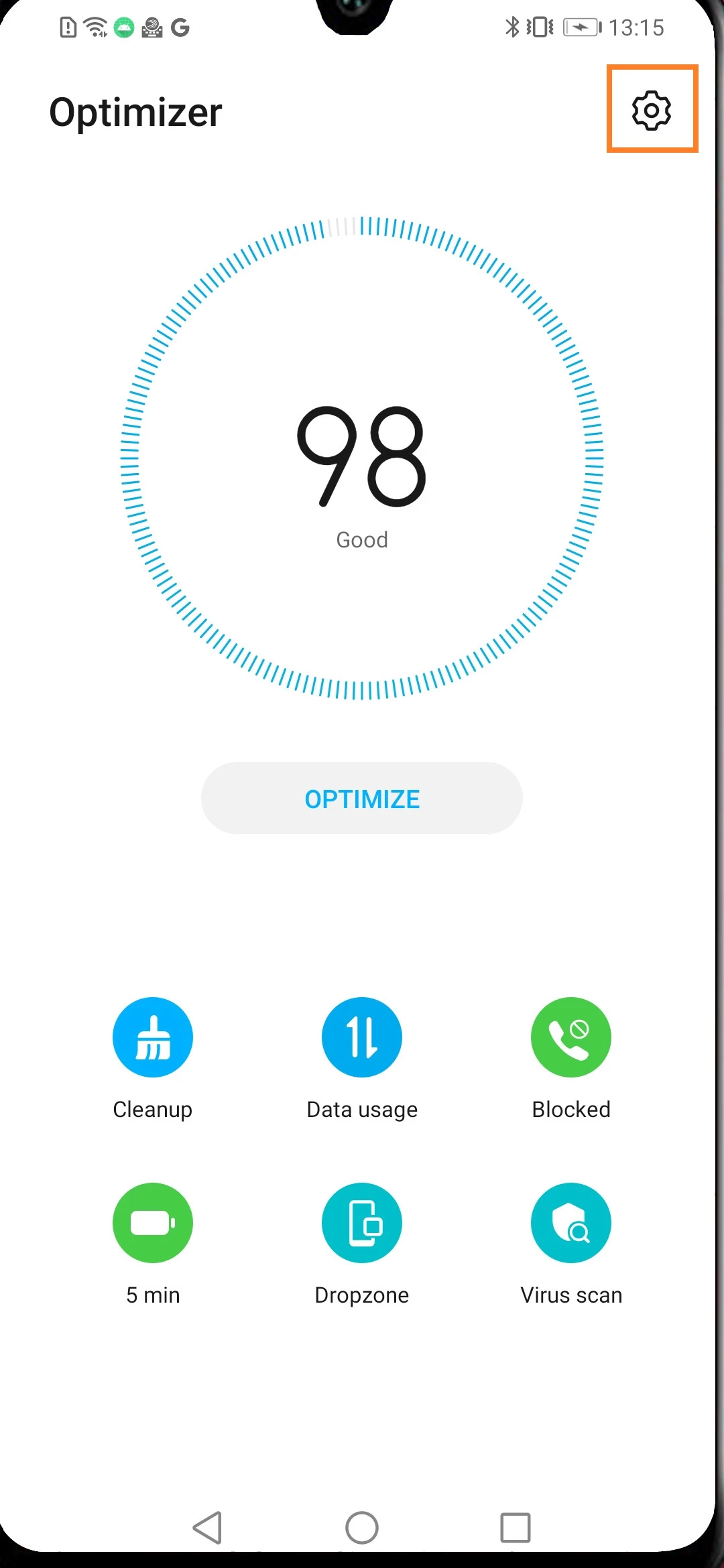Tap the OPTIMIZE button
724x1568 pixels.
(x=362, y=798)
